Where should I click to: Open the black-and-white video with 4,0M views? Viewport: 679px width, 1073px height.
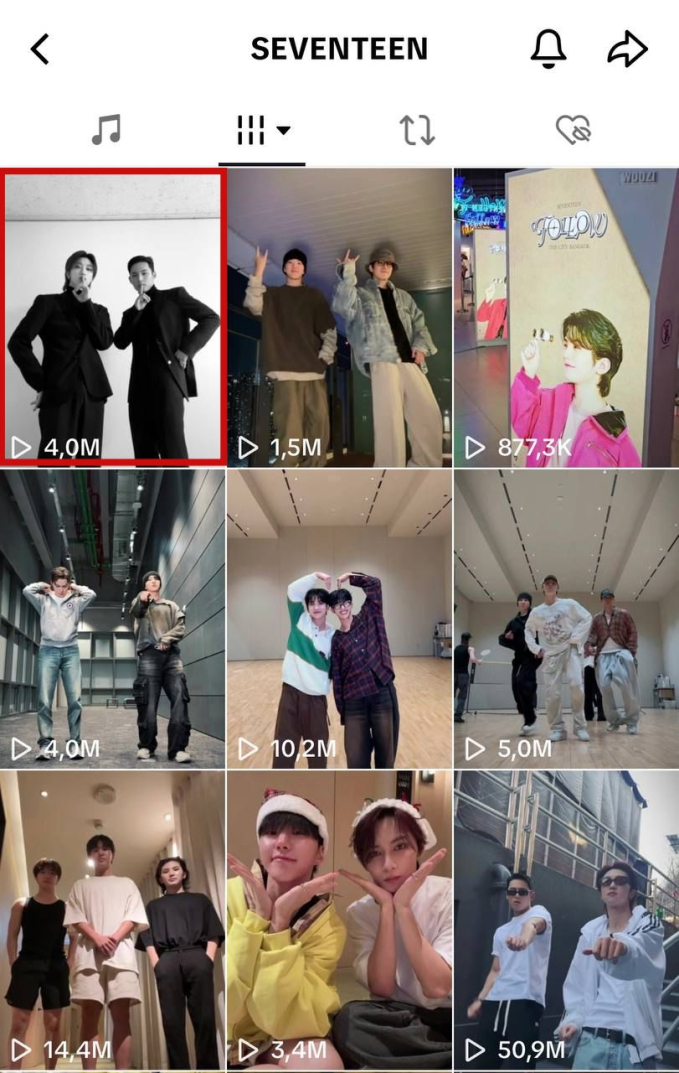tap(113, 317)
